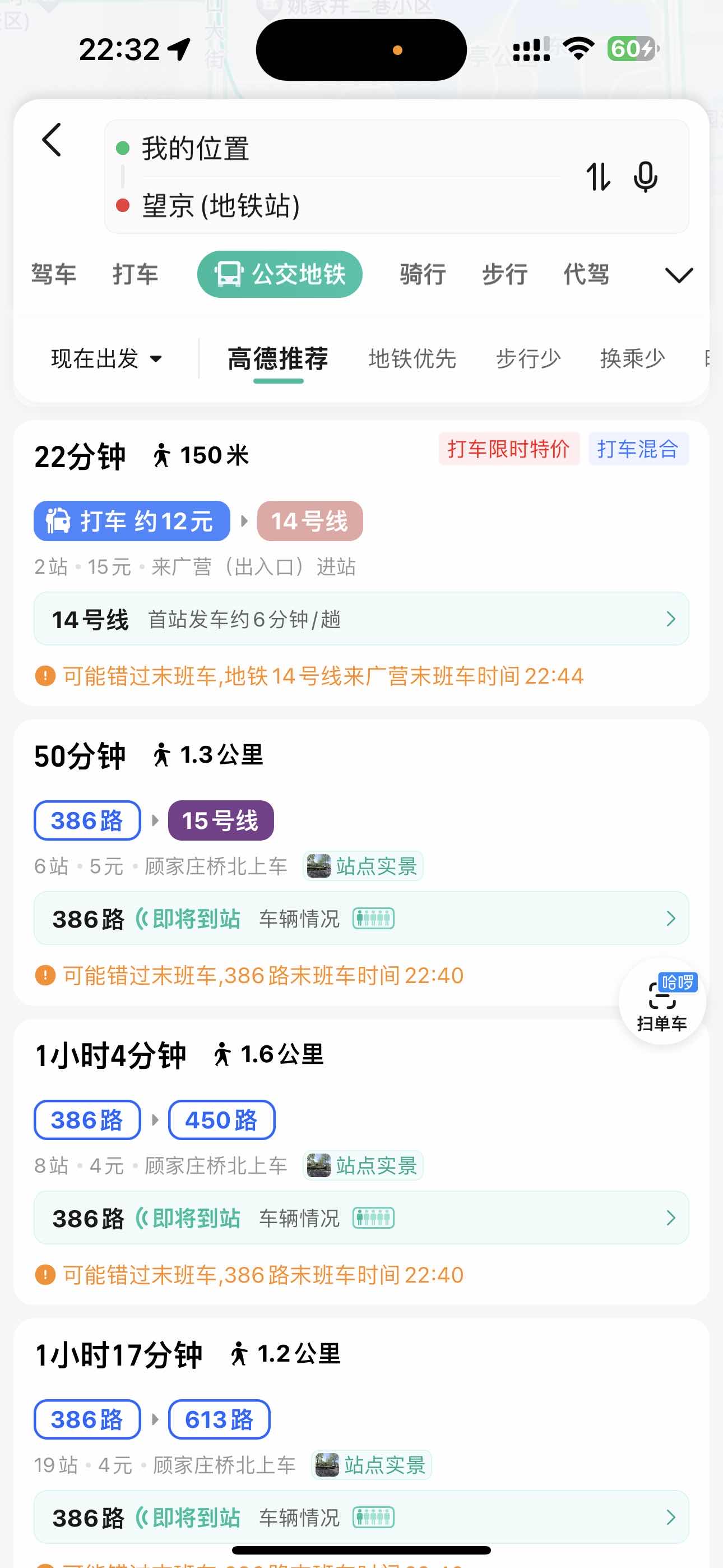This screenshot has height=1568, width=723.
Task: Swap origin and destination
Action: 597,177
